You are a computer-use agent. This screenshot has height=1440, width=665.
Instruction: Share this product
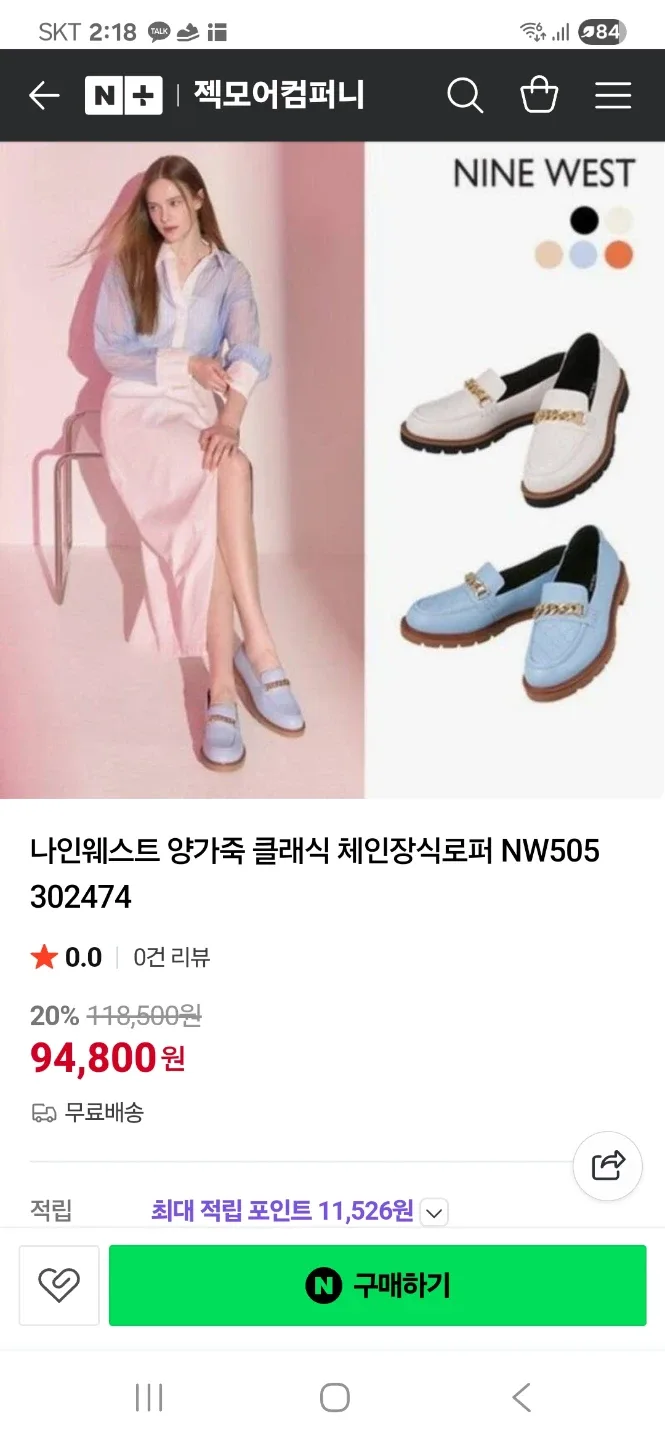(x=608, y=1166)
